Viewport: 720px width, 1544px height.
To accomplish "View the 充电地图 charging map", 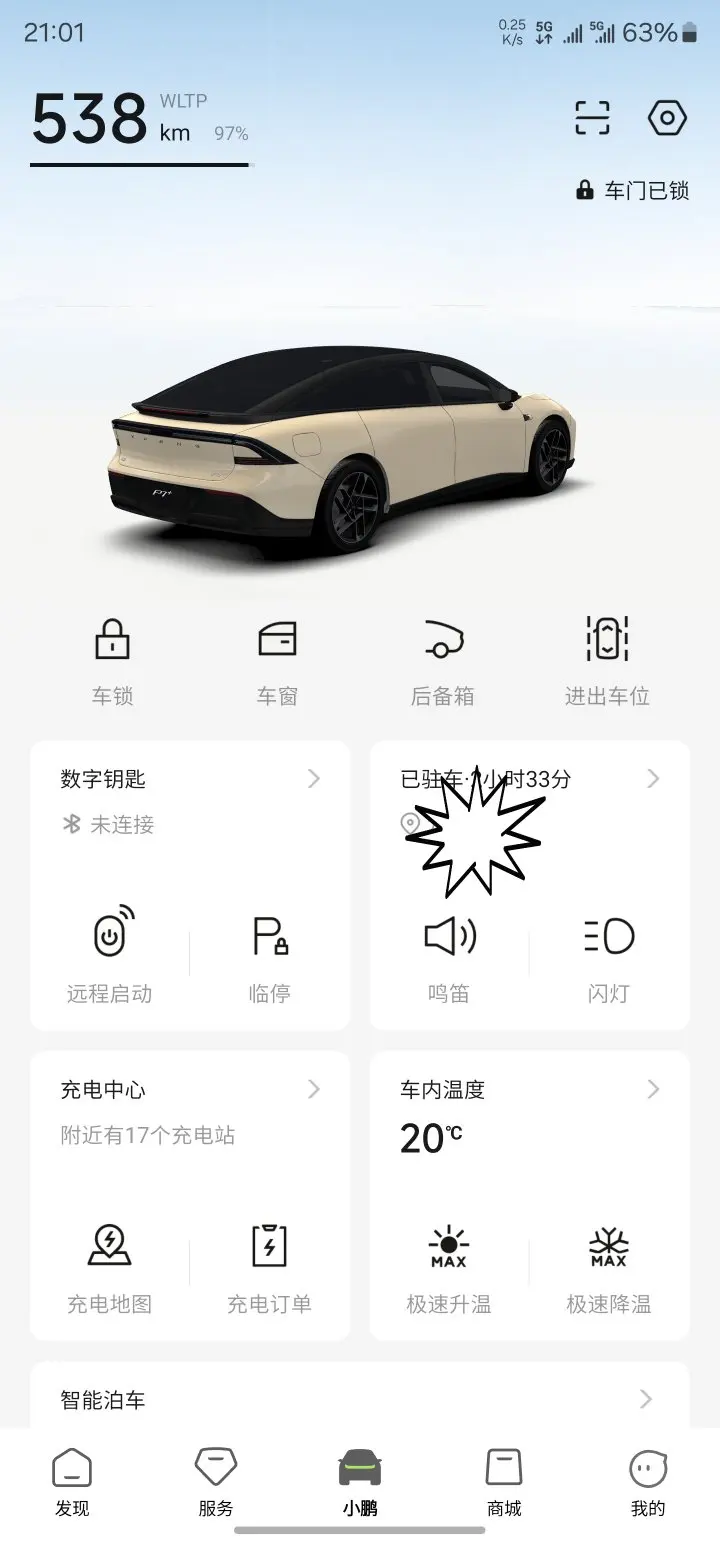I will pos(110,1264).
